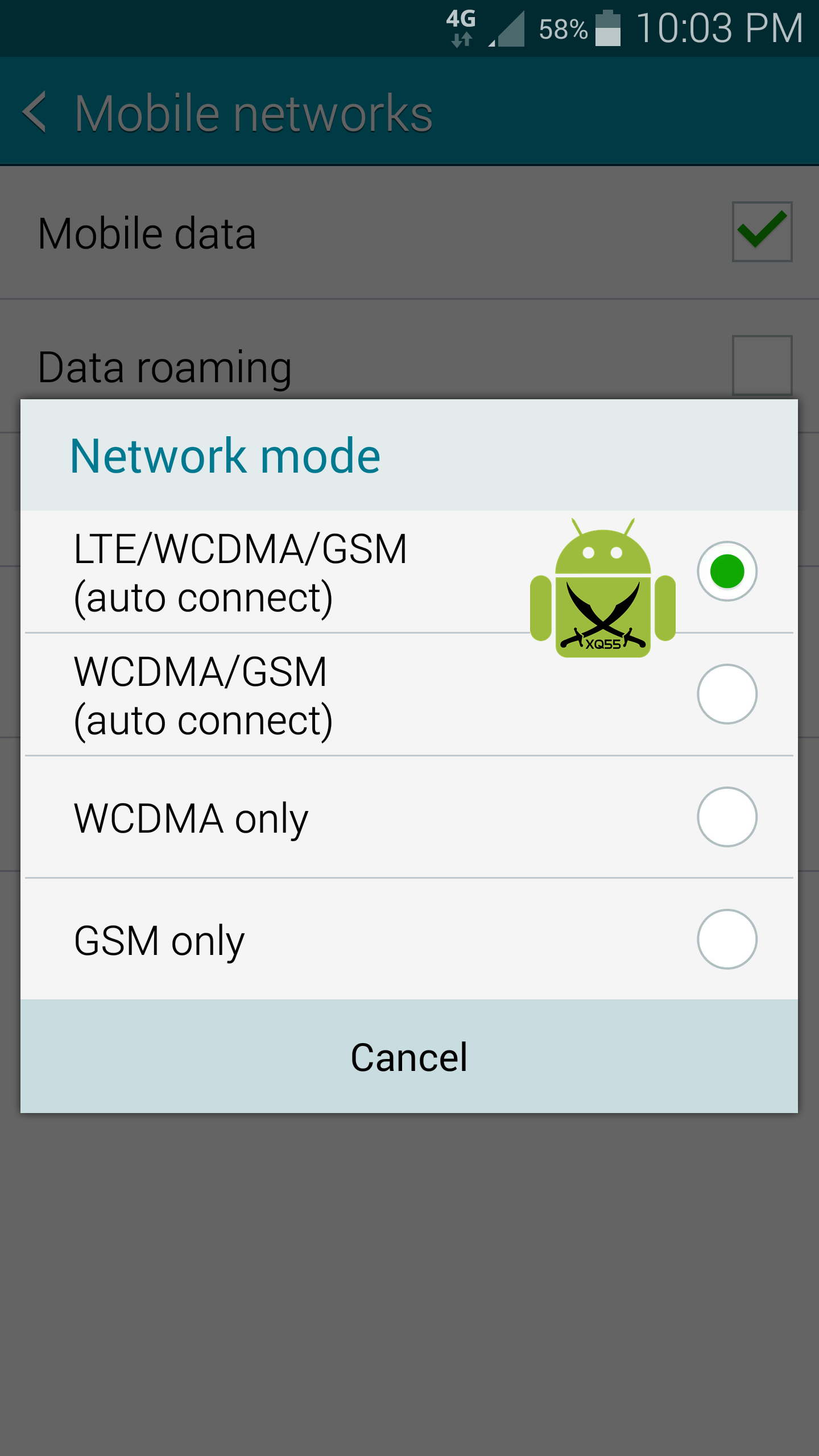The width and height of the screenshot is (819, 1456).
Task: Choose WCDMA/GSM (auto connect) option
Action: [726, 694]
